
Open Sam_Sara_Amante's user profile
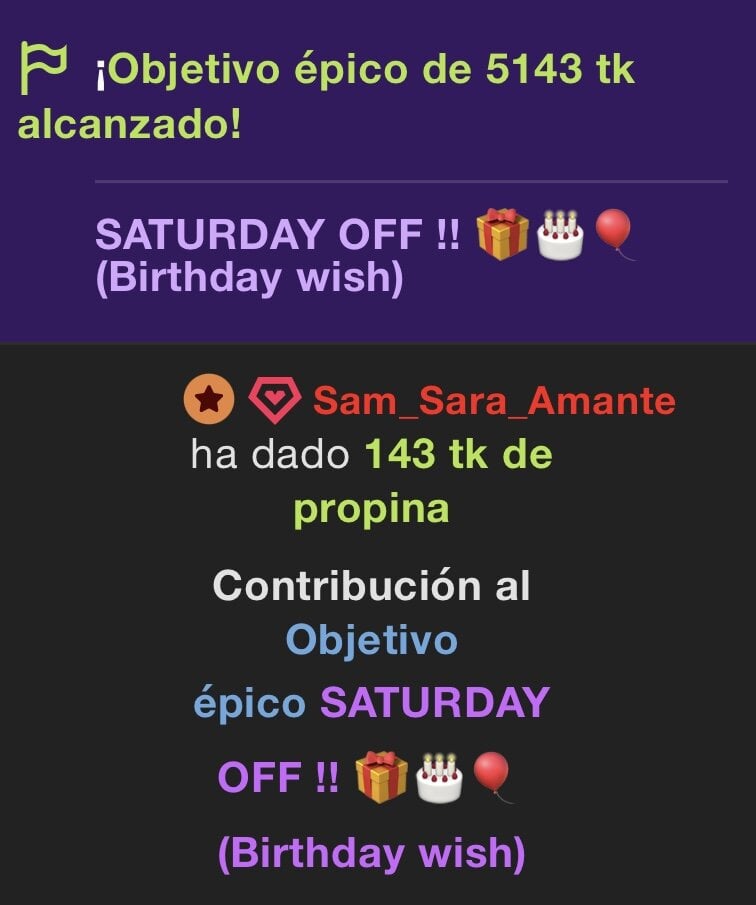click(494, 401)
